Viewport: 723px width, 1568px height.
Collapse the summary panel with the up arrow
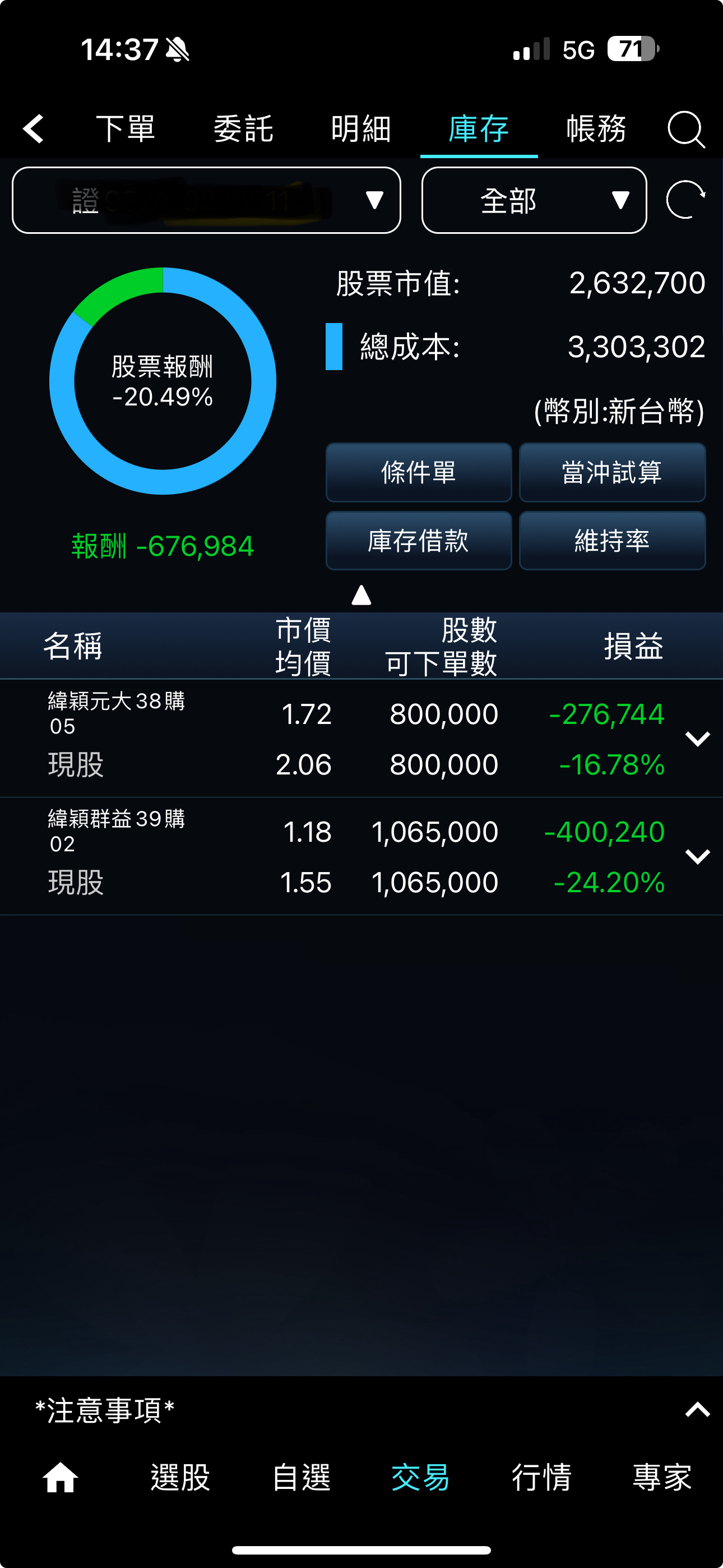361,594
